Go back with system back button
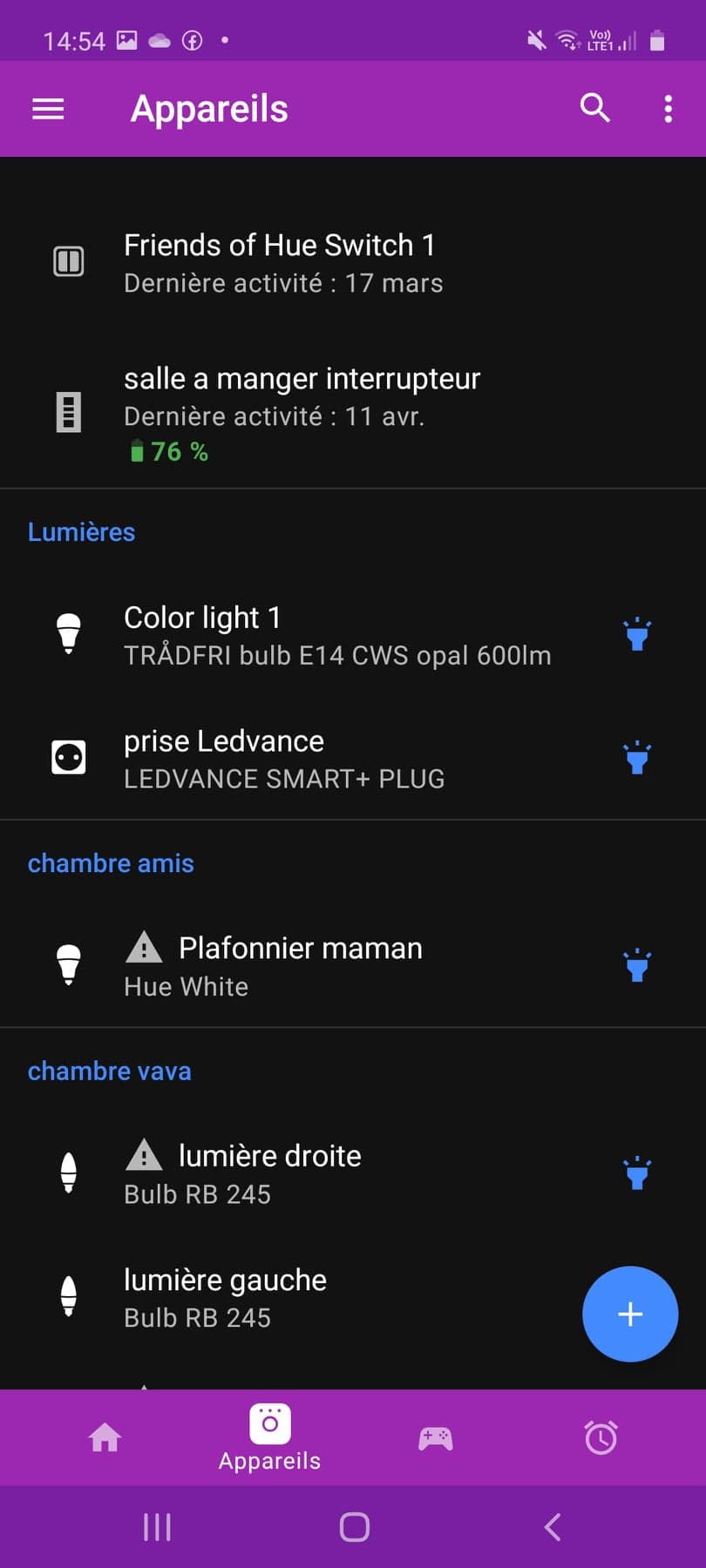 pos(553,1527)
